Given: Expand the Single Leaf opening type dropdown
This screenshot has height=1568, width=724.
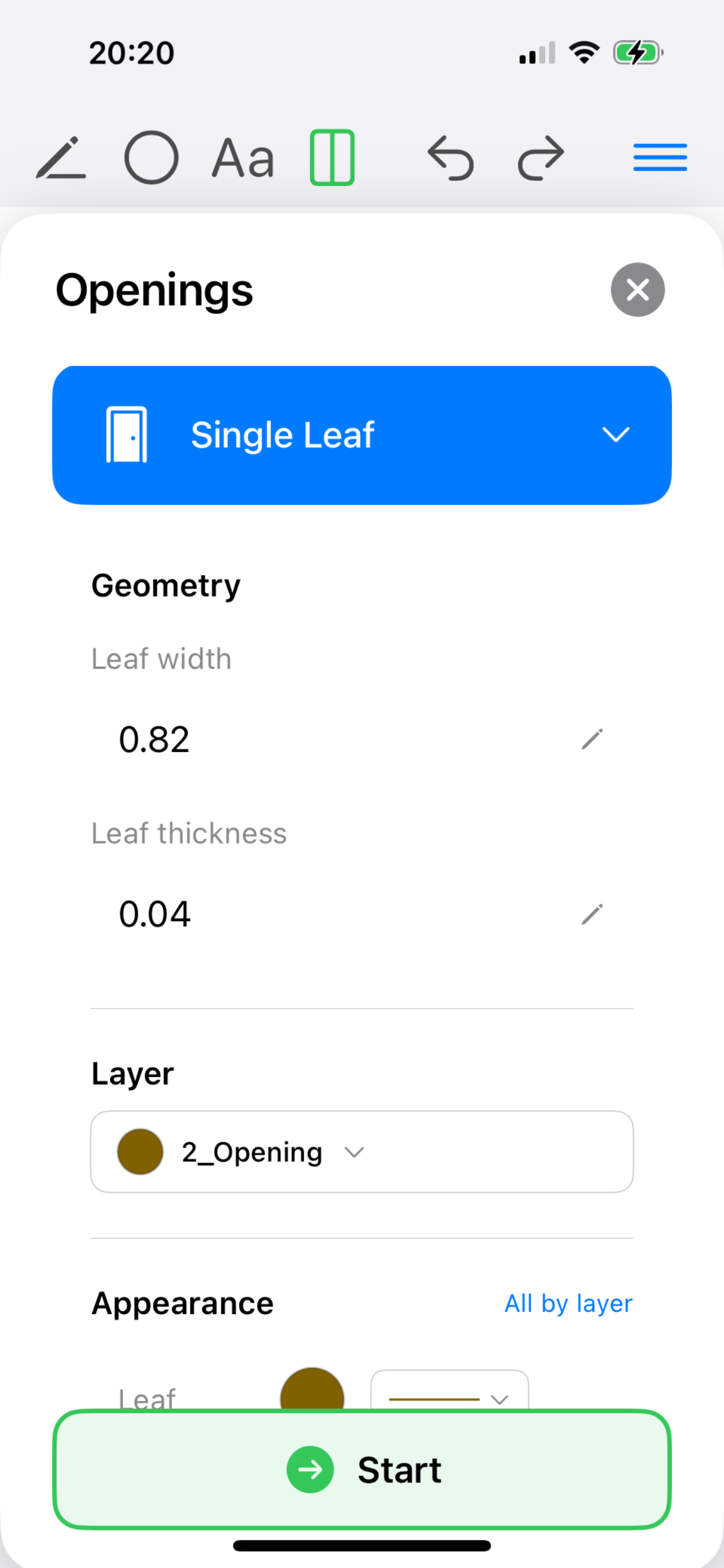Looking at the screenshot, I should (x=362, y=435).
